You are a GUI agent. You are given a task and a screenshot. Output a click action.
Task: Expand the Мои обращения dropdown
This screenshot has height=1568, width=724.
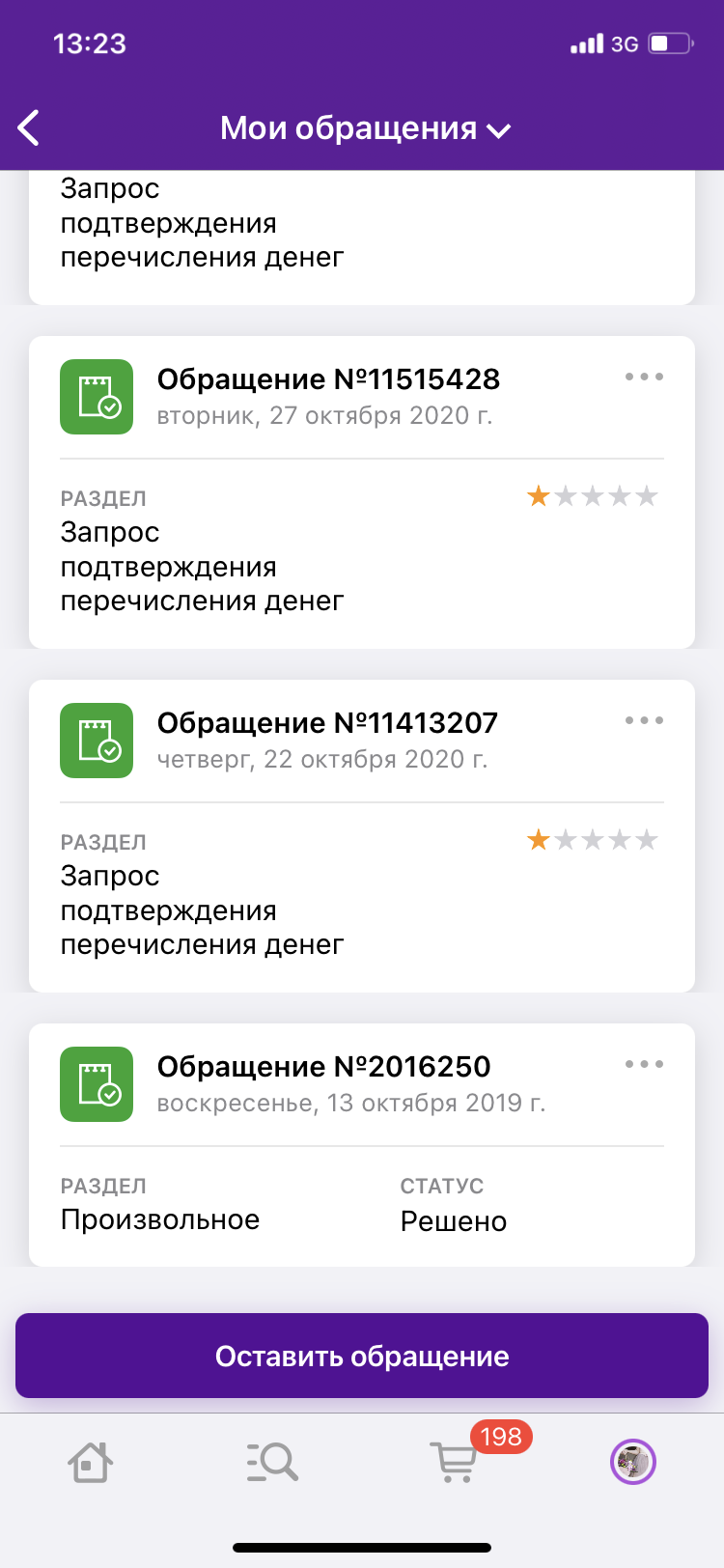pyautogui.click(x=365, y=128)
